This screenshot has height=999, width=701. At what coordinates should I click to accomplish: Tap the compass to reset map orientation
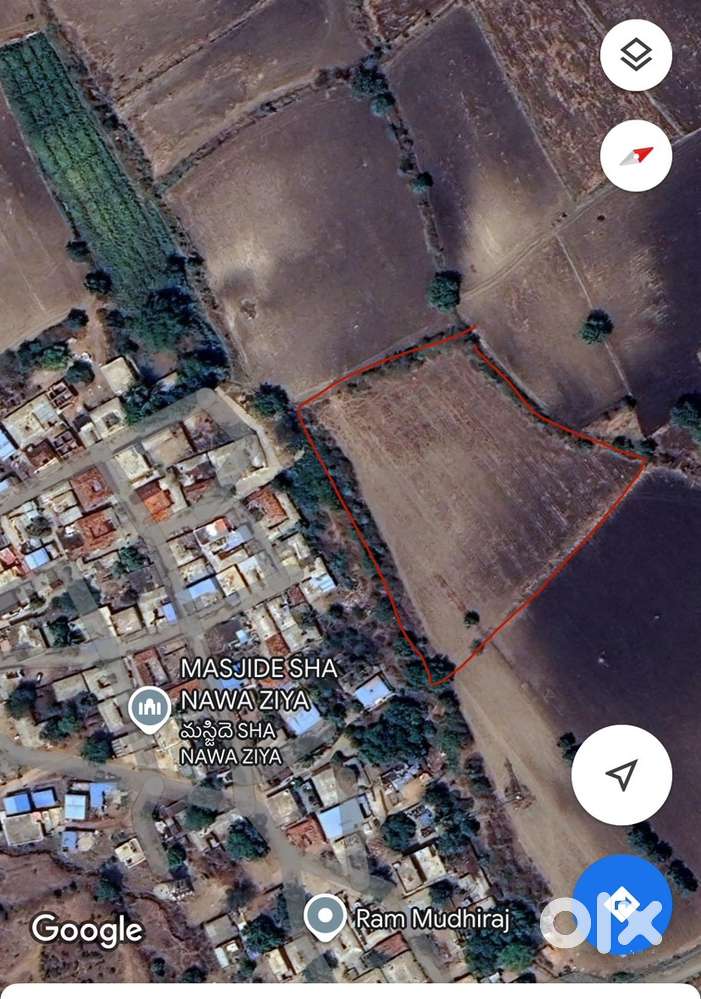point(636,156)
